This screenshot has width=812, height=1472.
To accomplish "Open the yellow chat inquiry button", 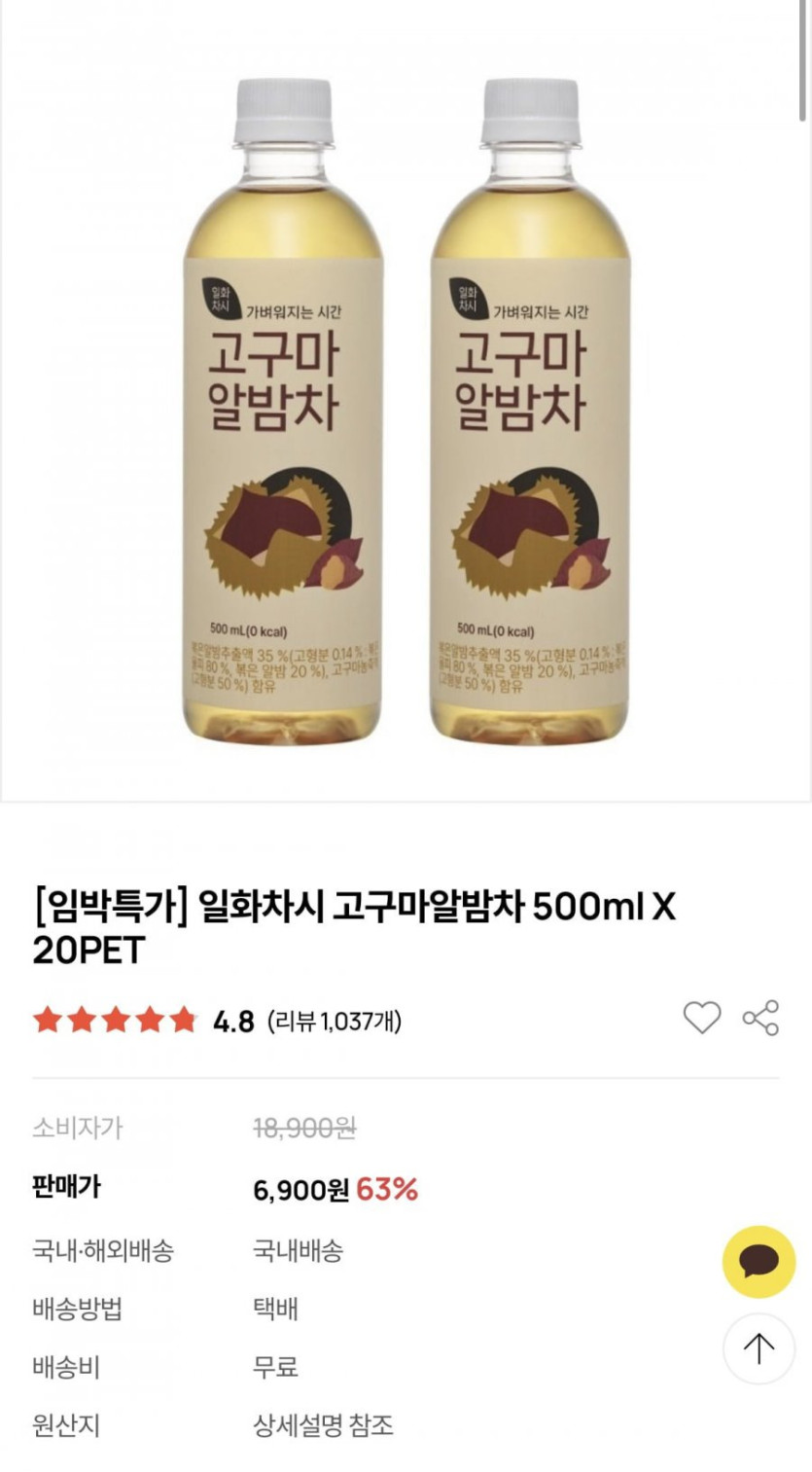I will pyautogui.click(x=759, y=1262).
